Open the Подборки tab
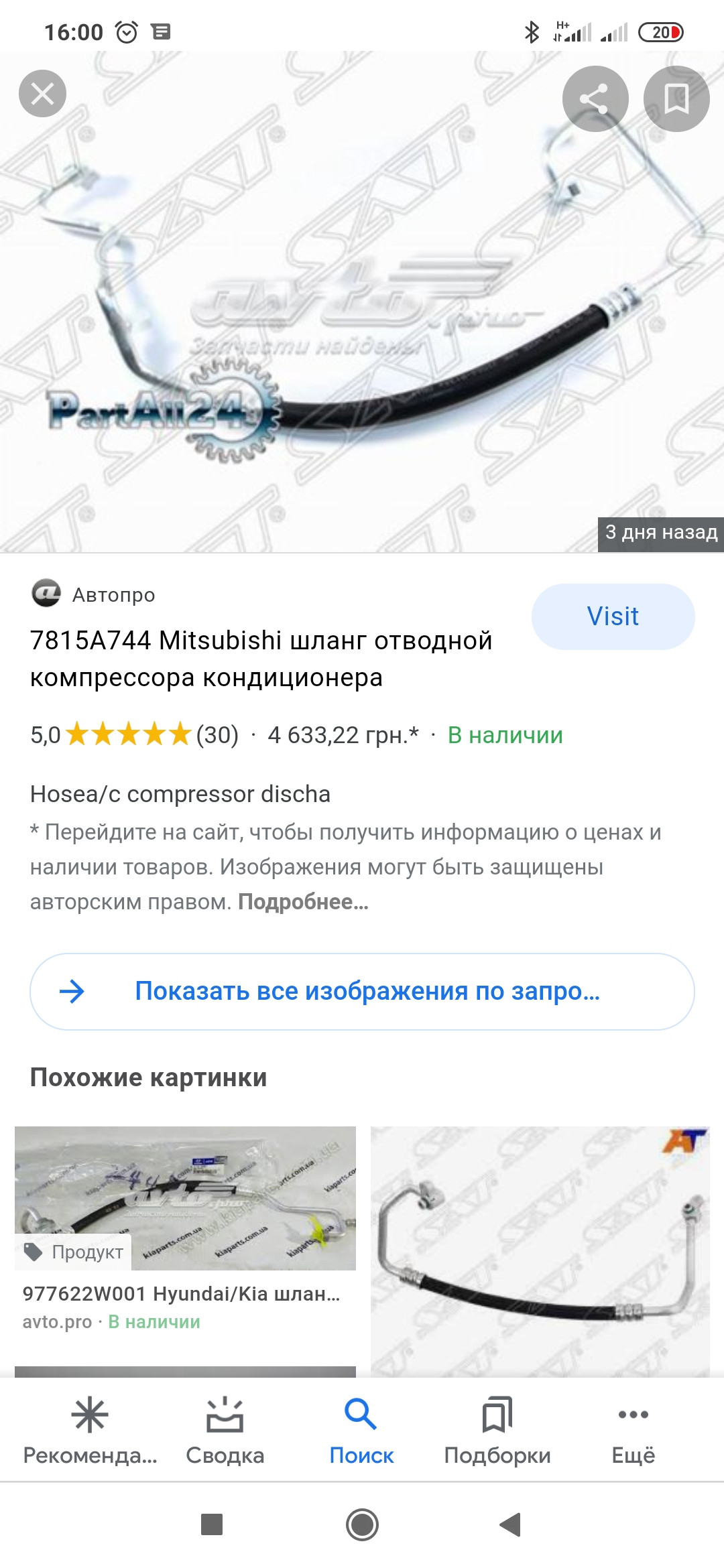 coord(497,1431)
